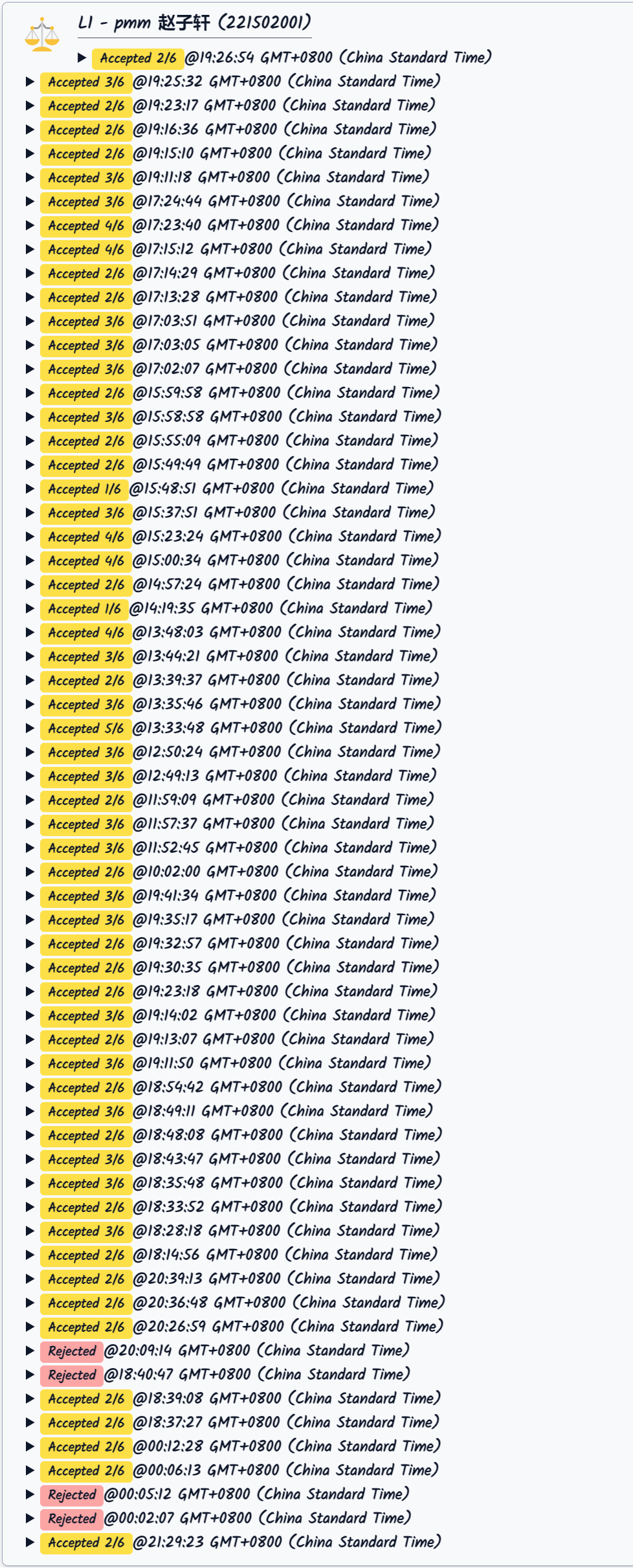
Task: Expand the Accepted 3/6 entry at 19:25:32
Action: [x=30, y=82]
